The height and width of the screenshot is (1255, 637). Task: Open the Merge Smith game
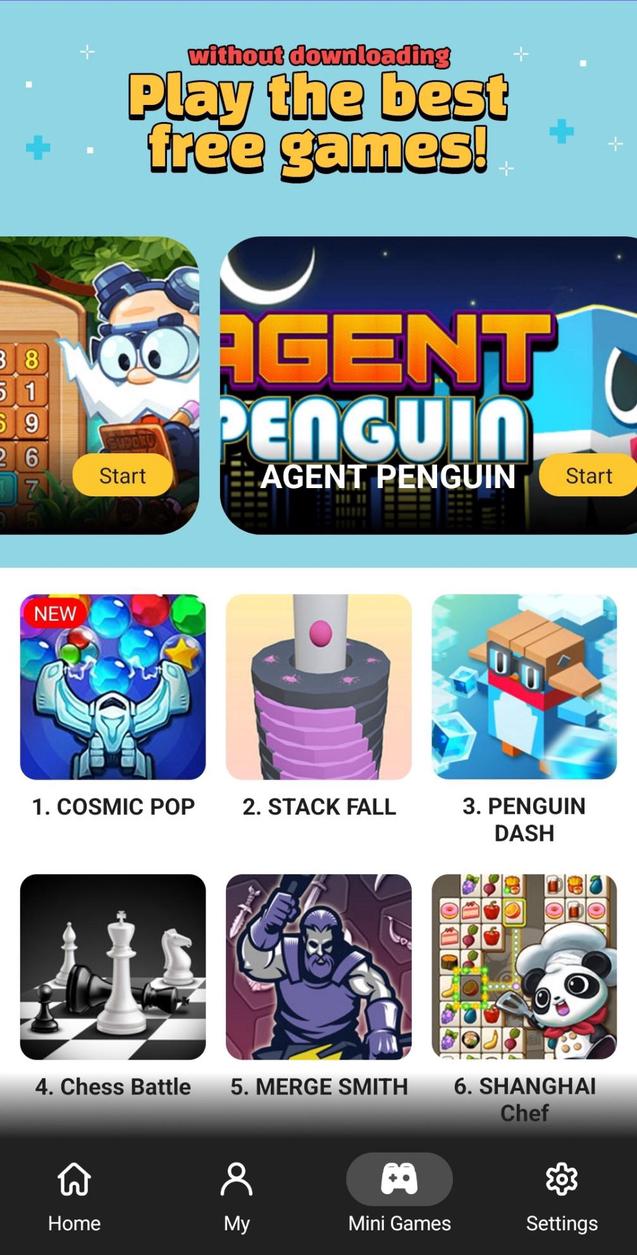pos(319,967)
